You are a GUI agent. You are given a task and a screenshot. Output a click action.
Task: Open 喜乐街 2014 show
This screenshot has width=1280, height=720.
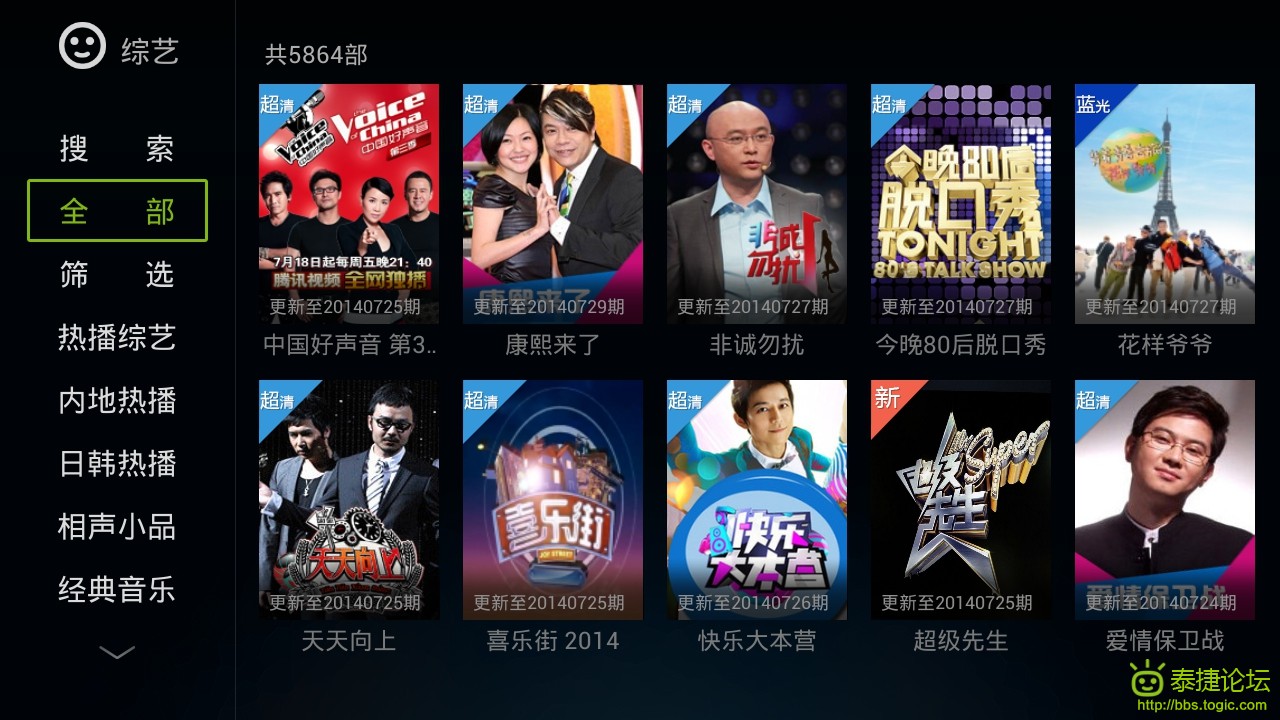pyautogui.click(x=553, y=500)
